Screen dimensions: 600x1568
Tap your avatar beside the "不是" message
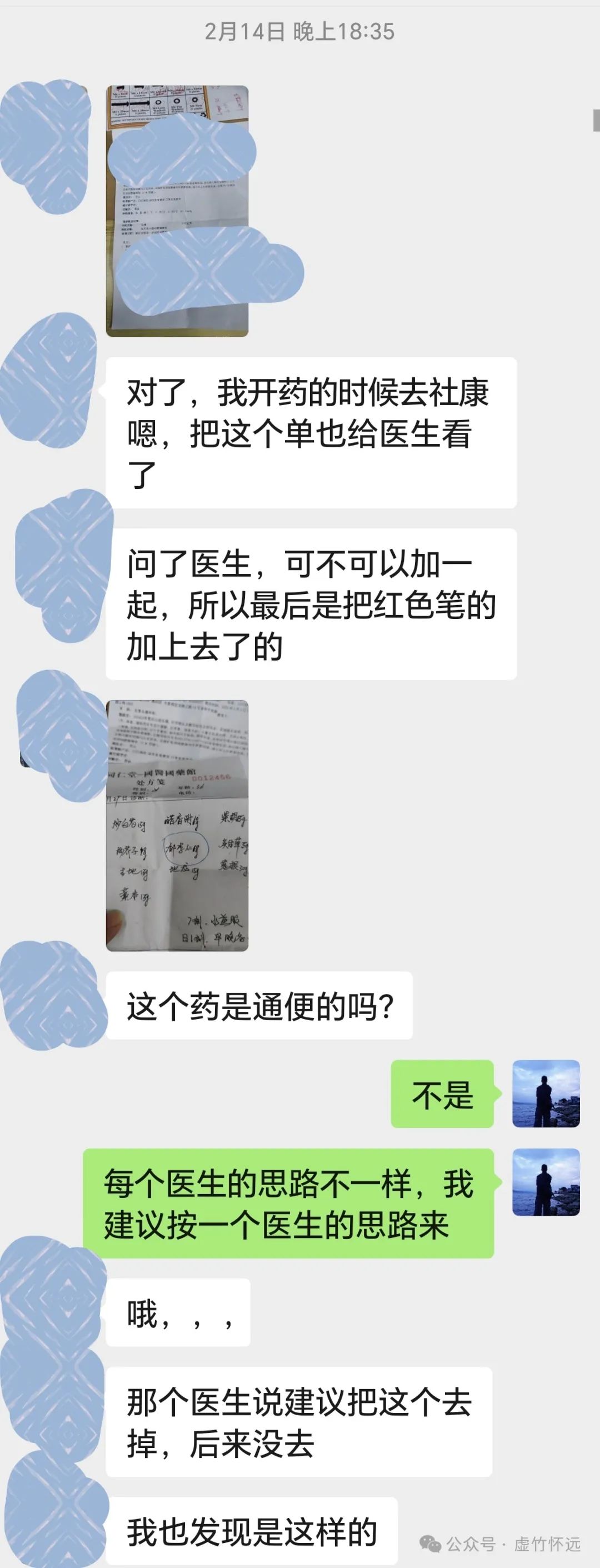coord(545,1093)
